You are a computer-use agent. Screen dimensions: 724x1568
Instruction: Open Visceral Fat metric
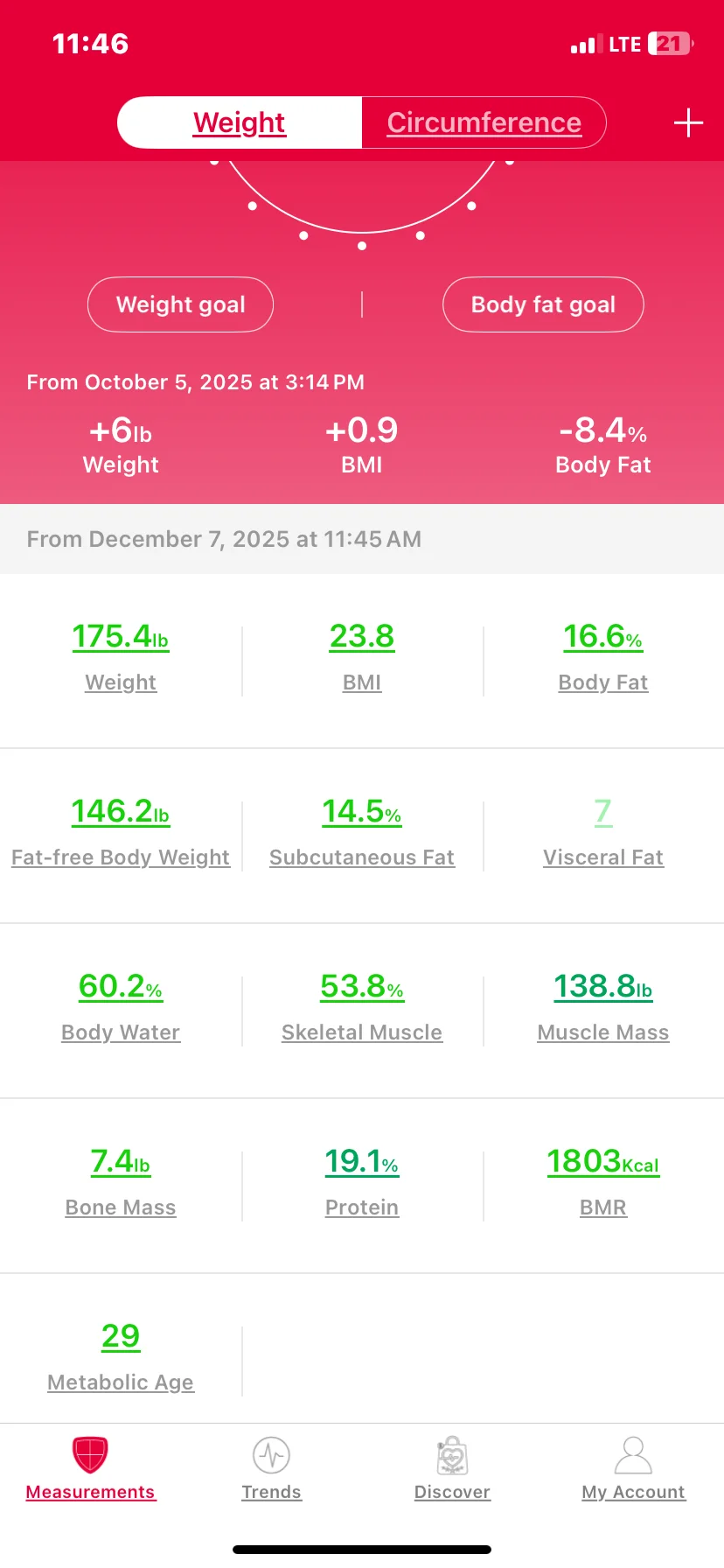coord(603,833)
